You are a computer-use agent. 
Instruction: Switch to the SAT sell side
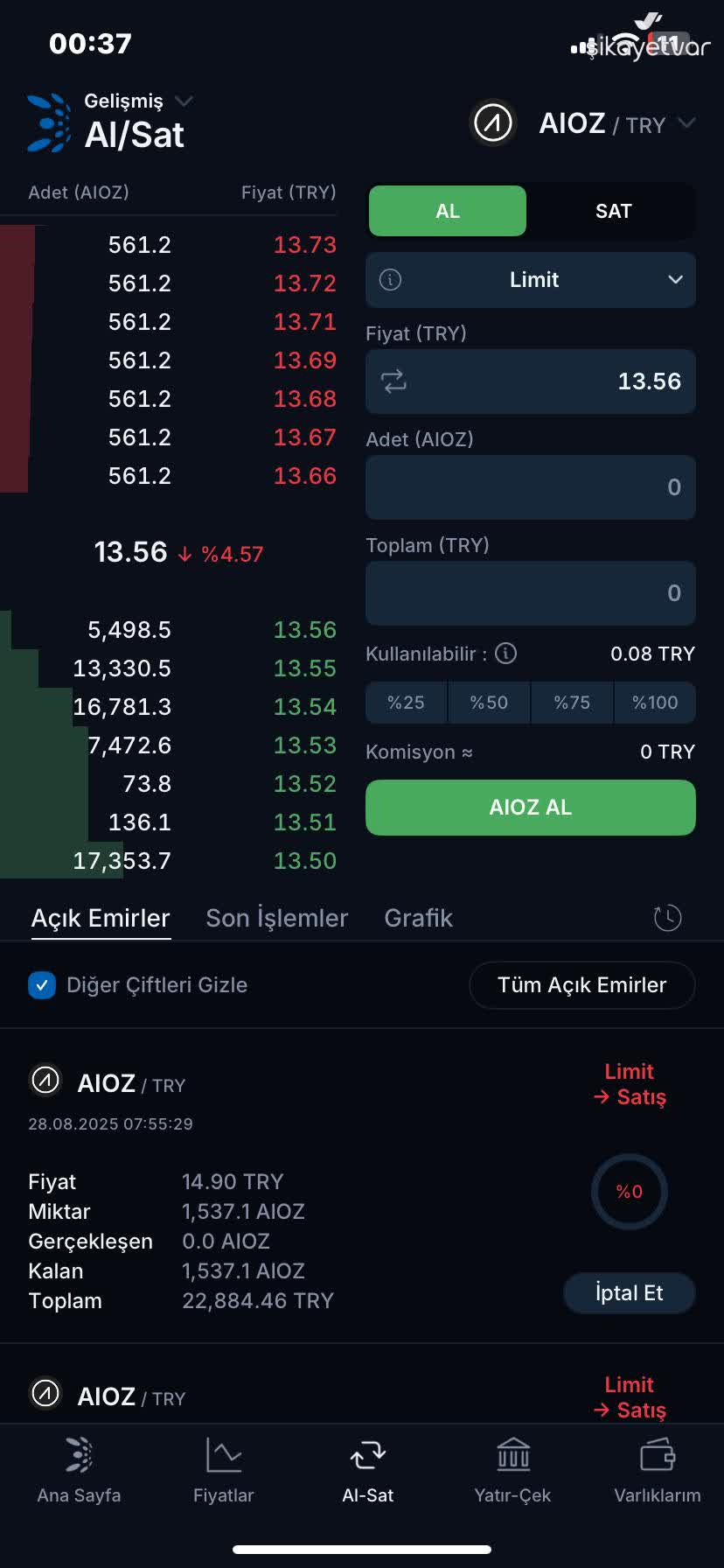click(613, 211)
